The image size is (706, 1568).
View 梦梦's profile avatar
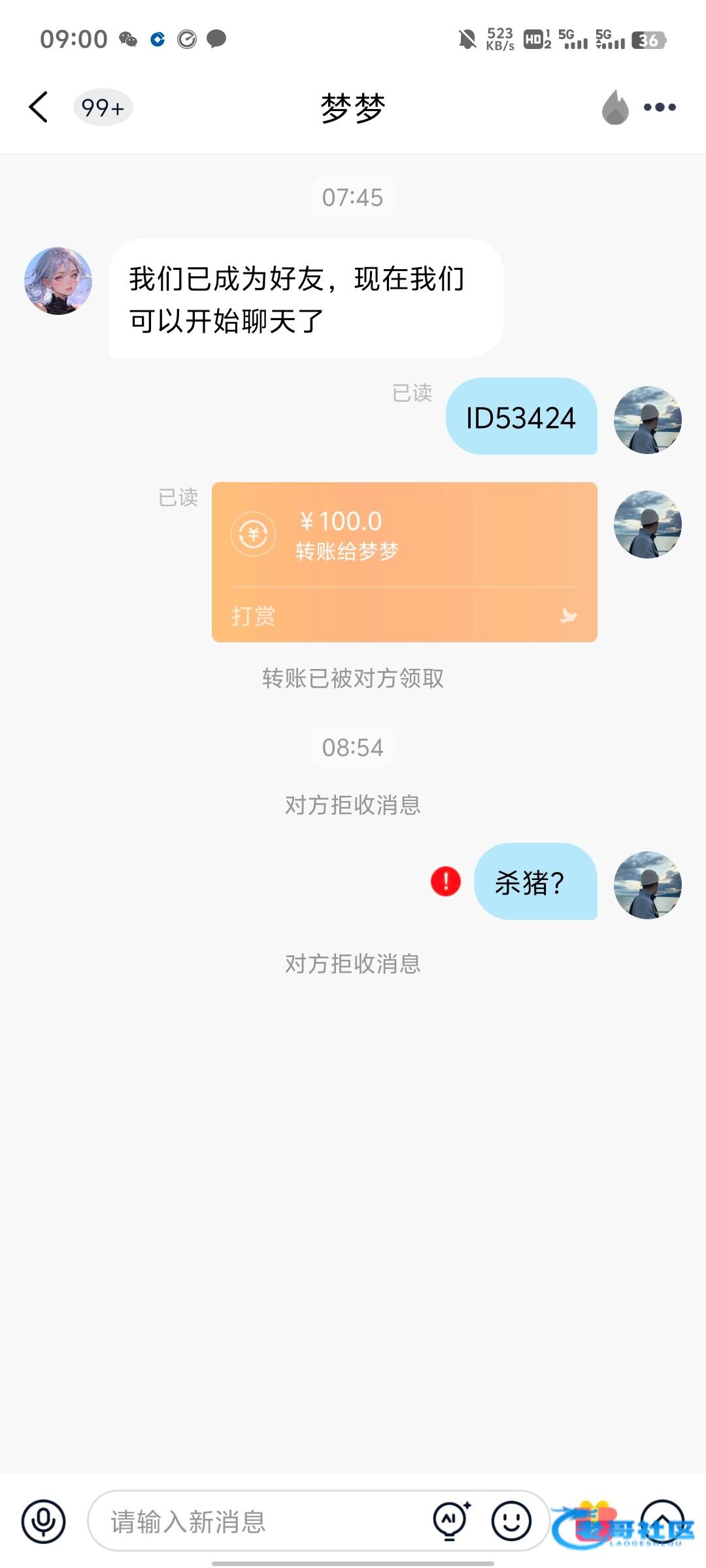click(x=58, y=281)
